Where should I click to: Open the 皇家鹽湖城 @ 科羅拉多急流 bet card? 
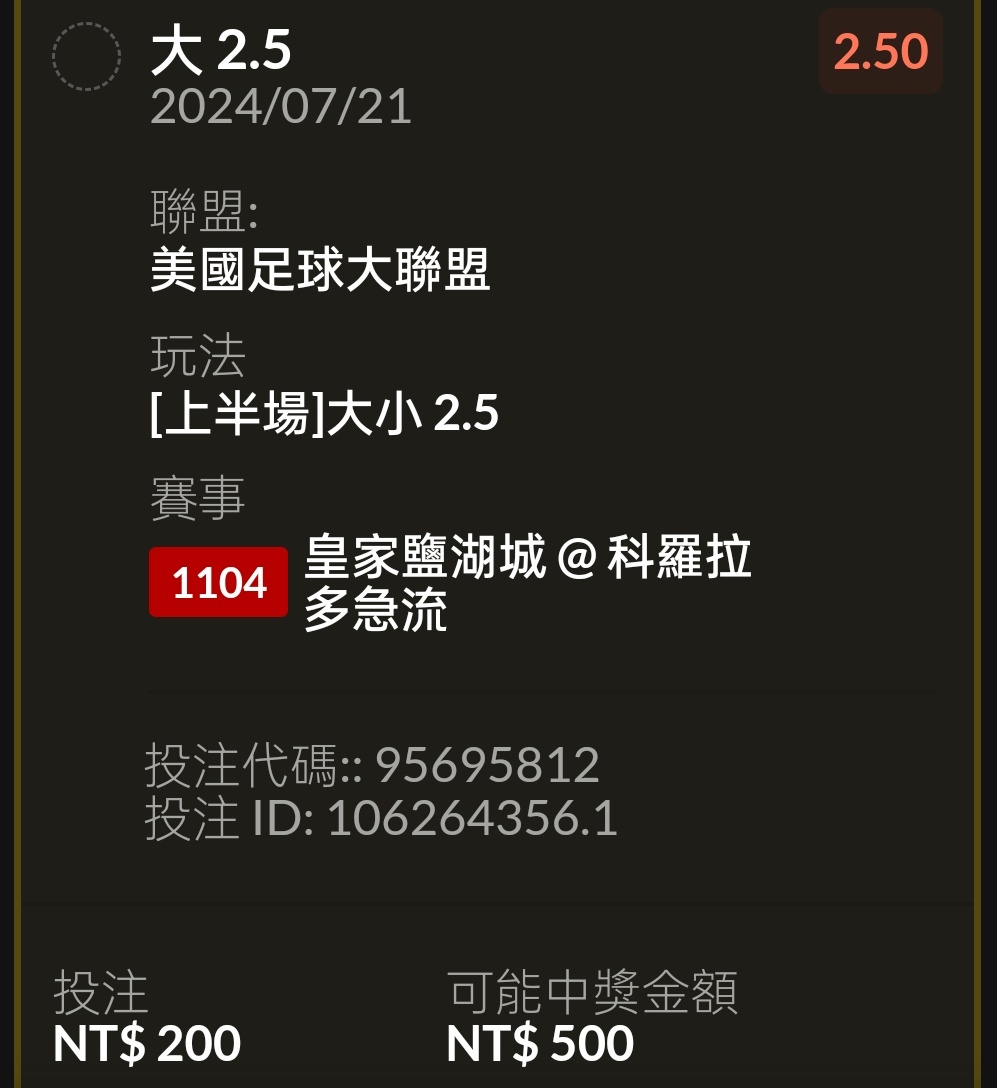click(x=527, y=583)
